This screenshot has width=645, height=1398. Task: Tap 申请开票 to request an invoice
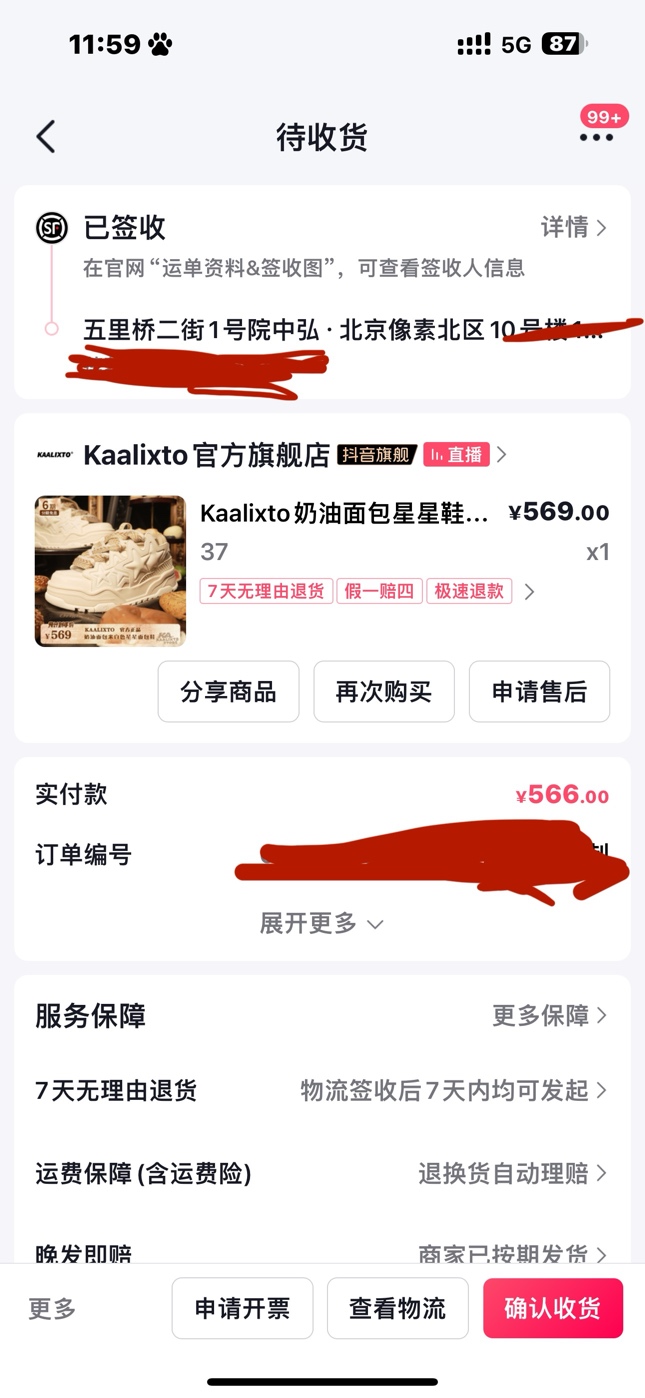tap(242, 1308)
